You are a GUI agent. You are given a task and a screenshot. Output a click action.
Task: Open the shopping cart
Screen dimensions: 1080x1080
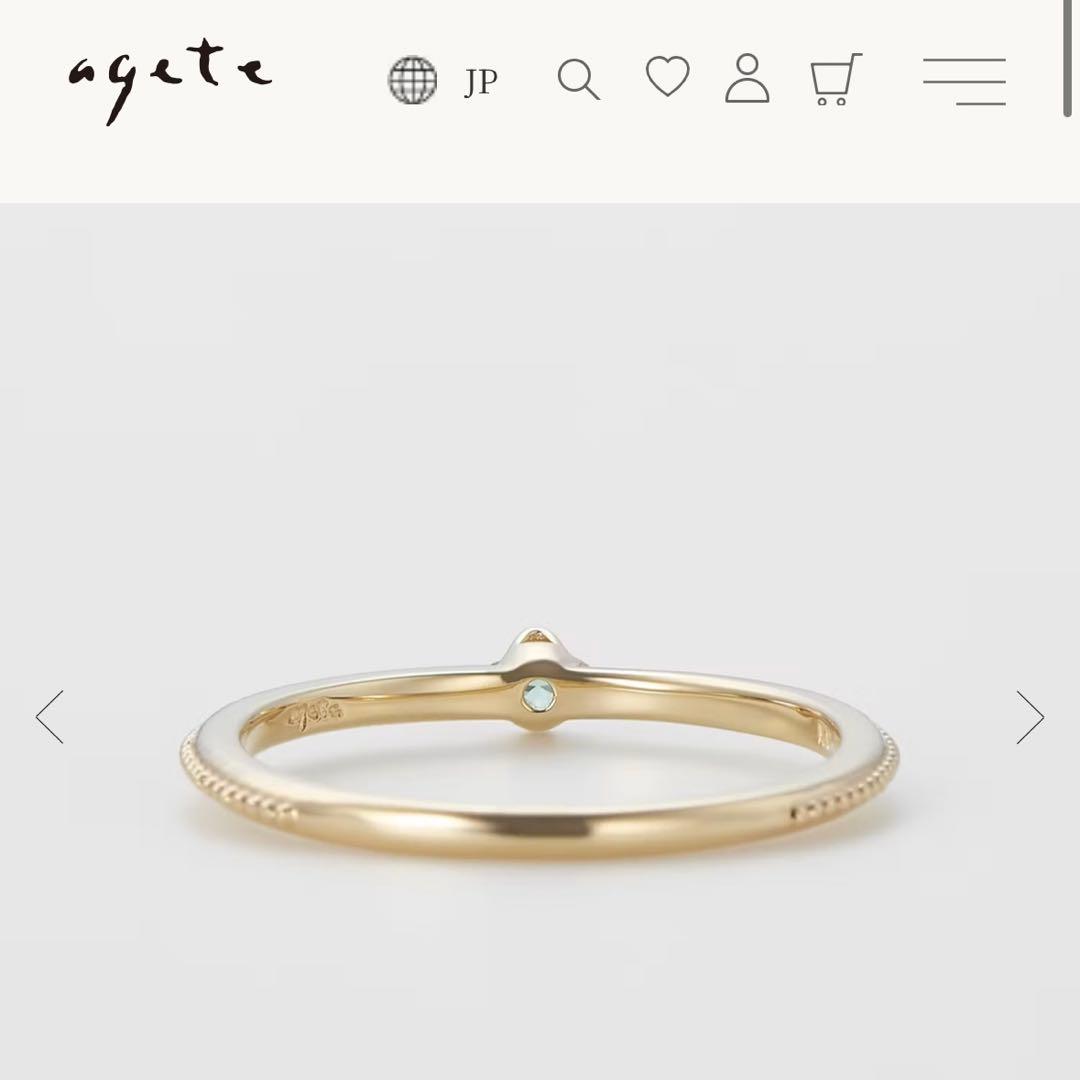835,80
